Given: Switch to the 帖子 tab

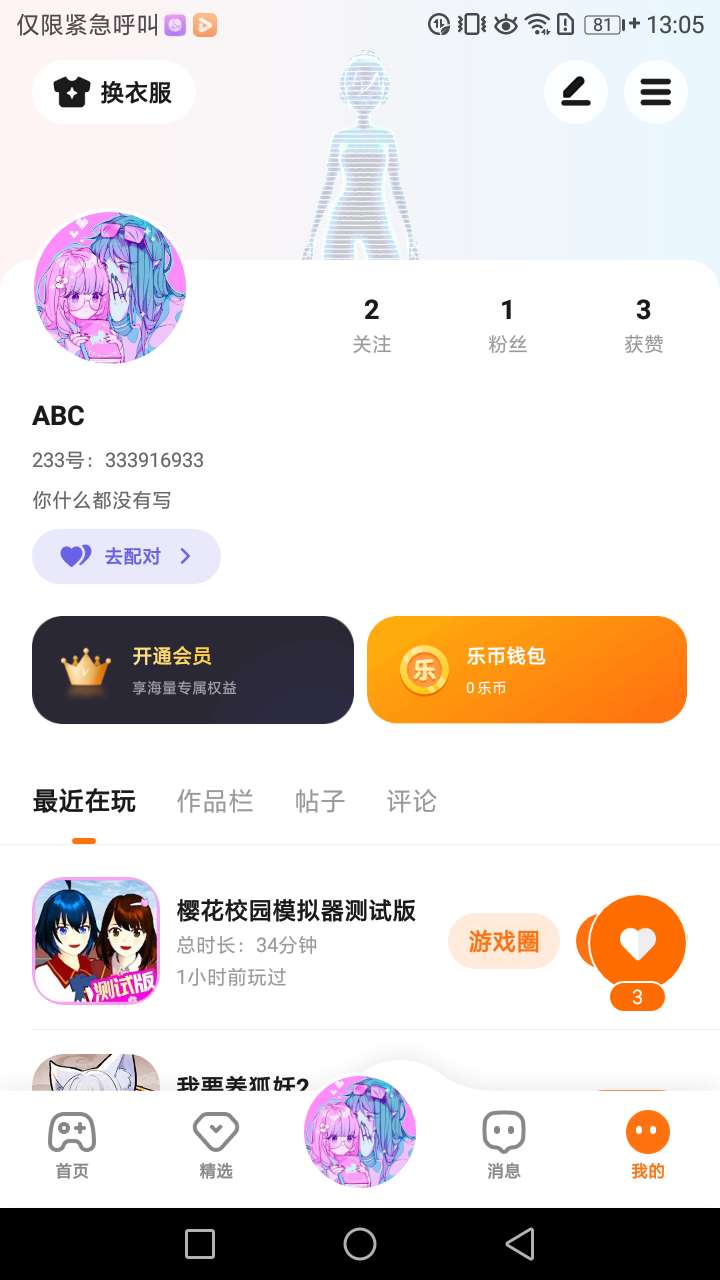Looking at the screenshot, I should click(x=320, y=801).
